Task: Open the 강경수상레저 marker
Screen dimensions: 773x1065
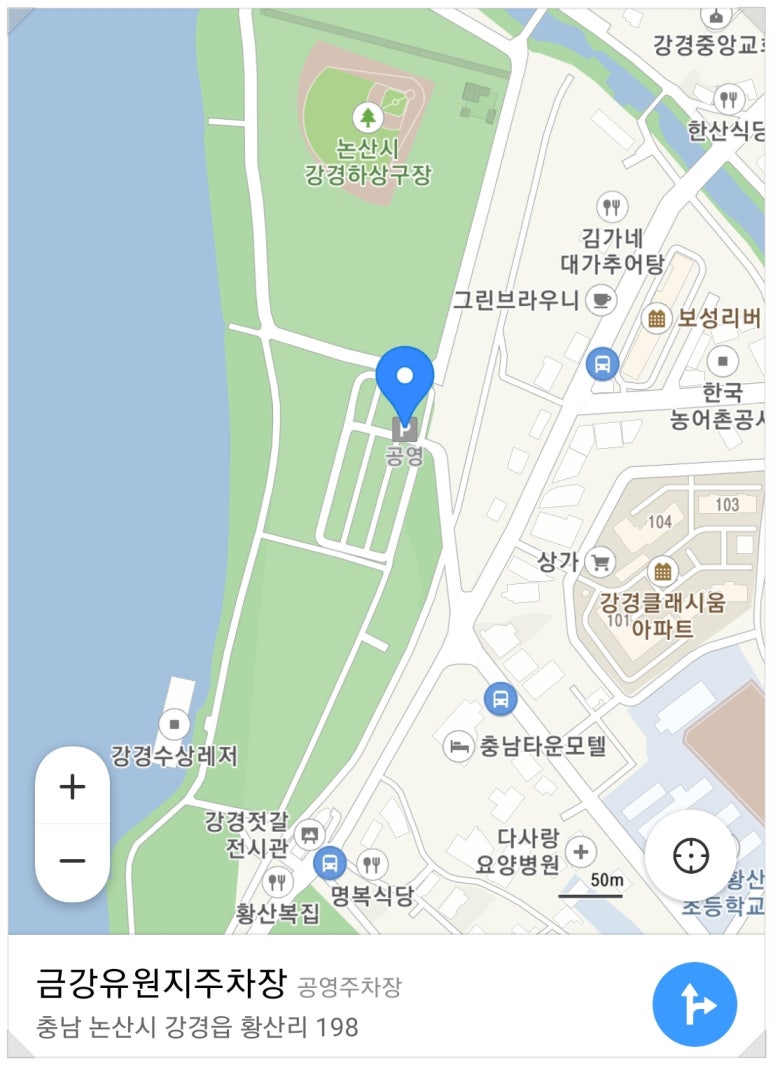Action: 176,723
